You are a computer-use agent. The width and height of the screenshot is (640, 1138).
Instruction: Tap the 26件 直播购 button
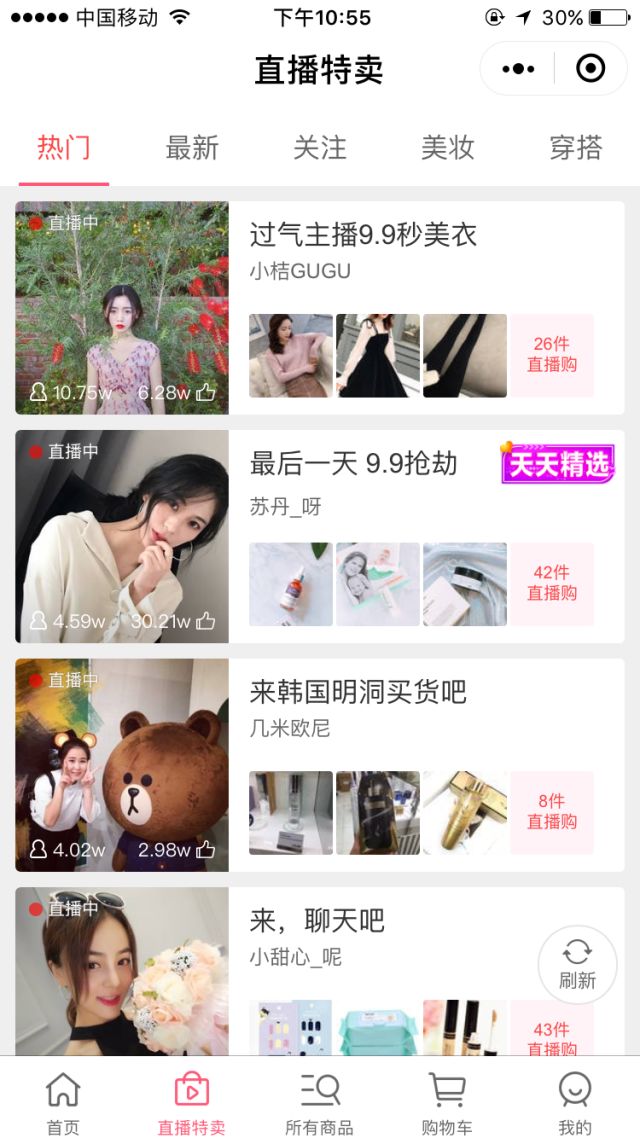552,355
